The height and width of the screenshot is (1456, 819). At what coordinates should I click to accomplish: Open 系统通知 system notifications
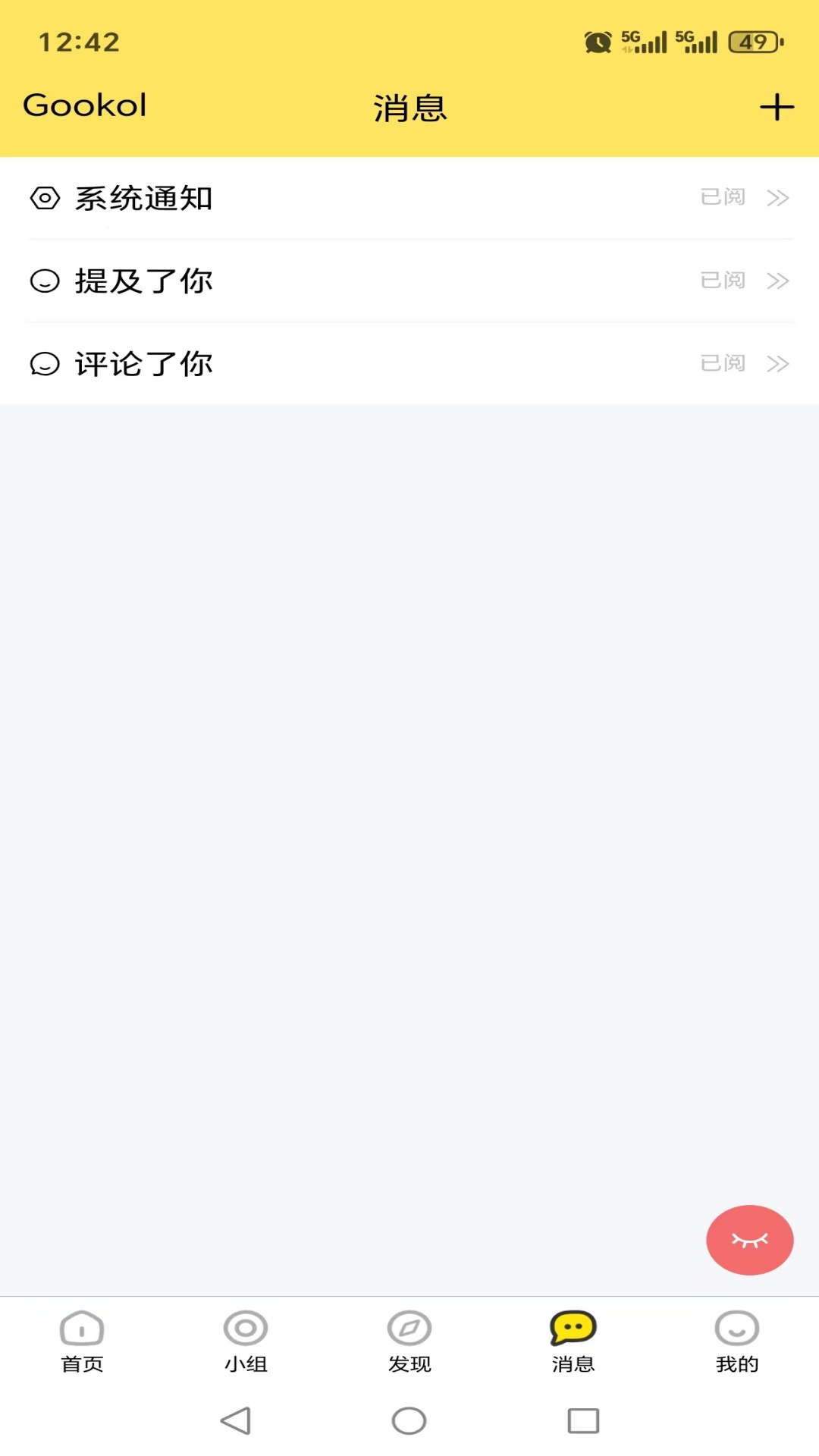pyautogui.click(x=409, y=198)
